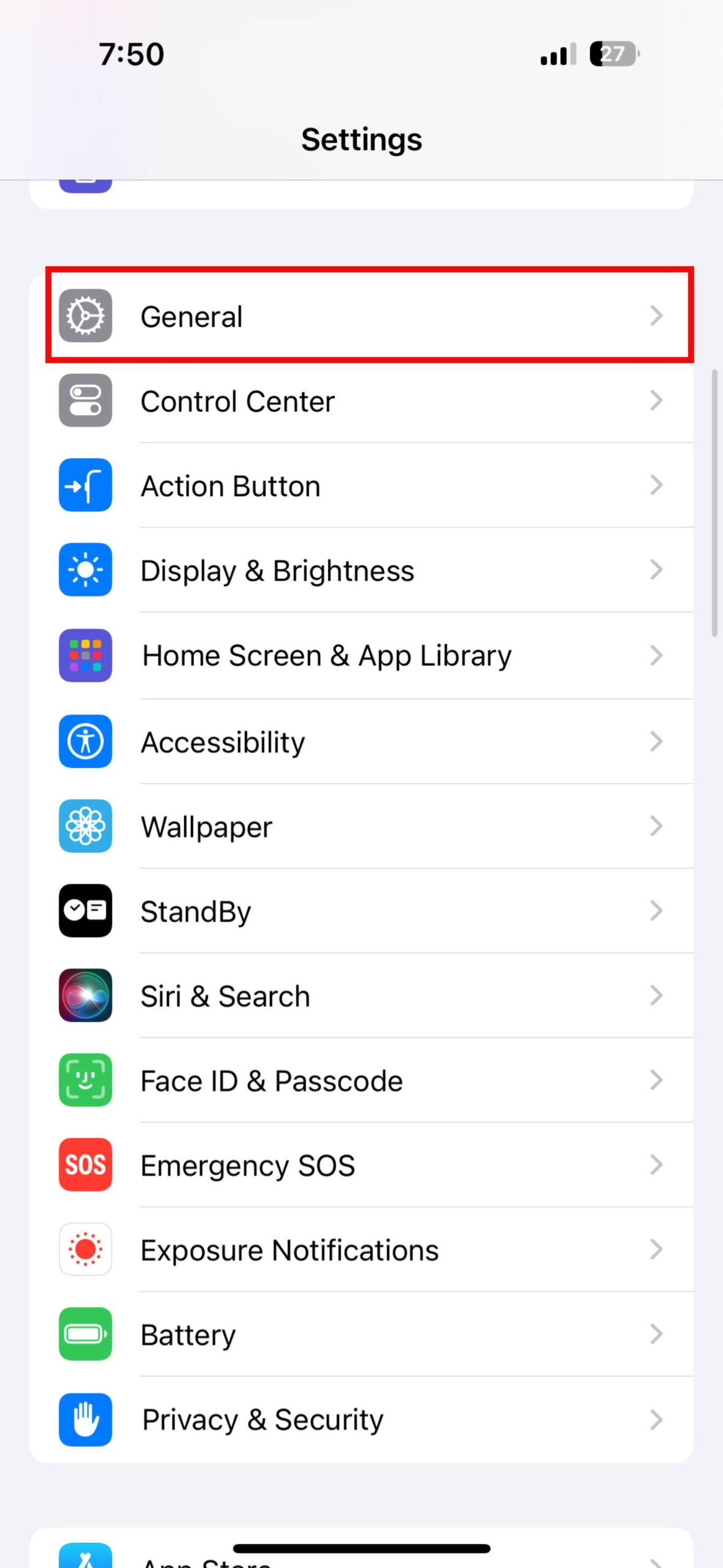This screenshot has height=1568, width=723.
Task: Open General settings
Action: click(361, 315)
